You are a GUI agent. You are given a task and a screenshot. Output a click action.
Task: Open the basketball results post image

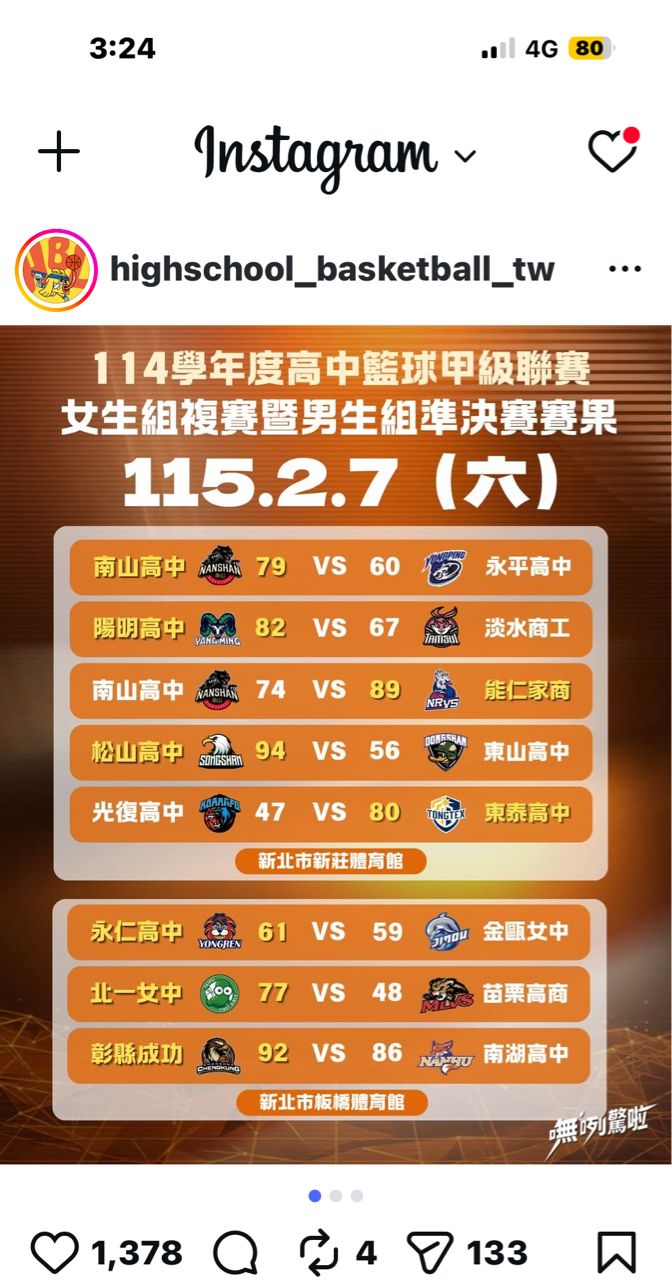point(336,744)
